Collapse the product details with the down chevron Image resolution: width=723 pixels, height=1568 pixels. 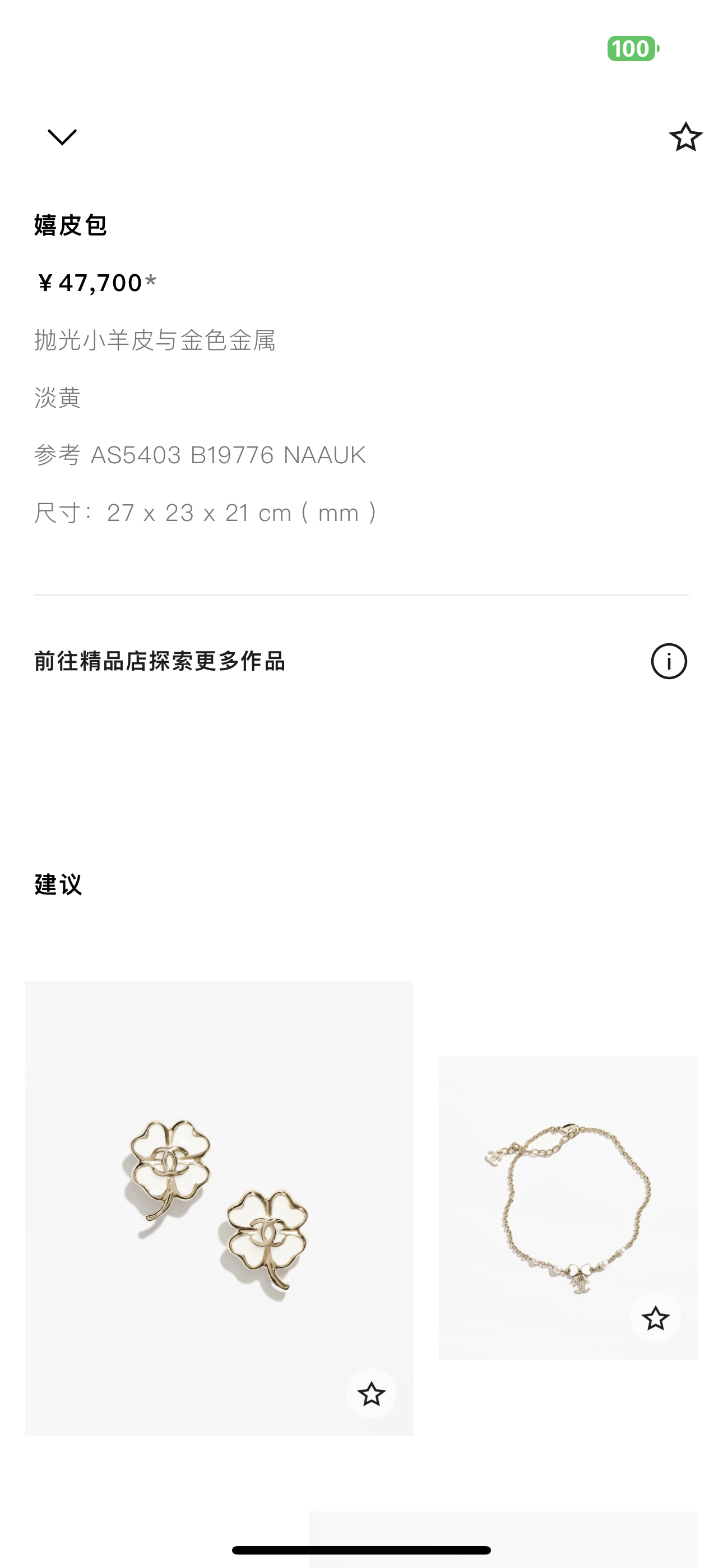click(x=62, y=137)
